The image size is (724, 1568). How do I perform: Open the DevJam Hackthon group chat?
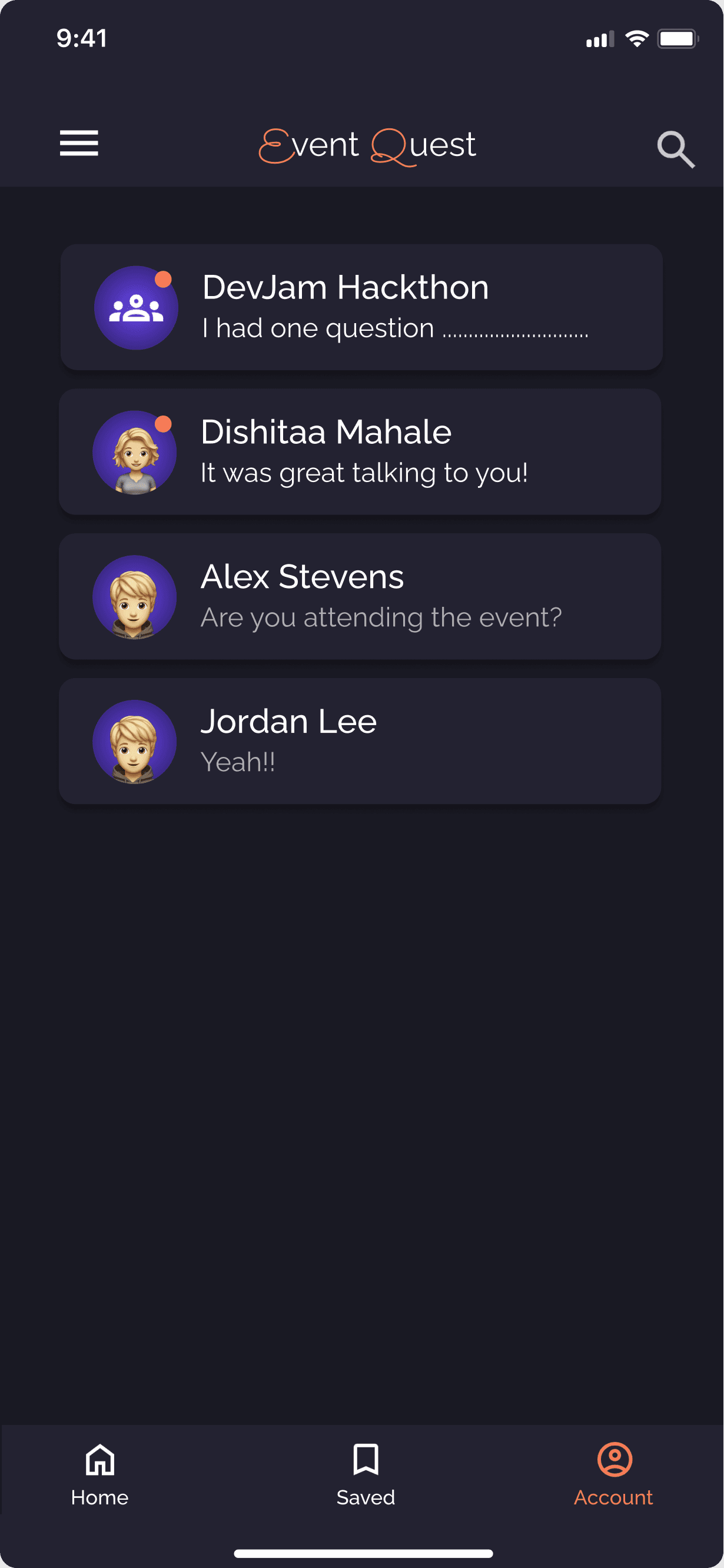coord(361,307)
